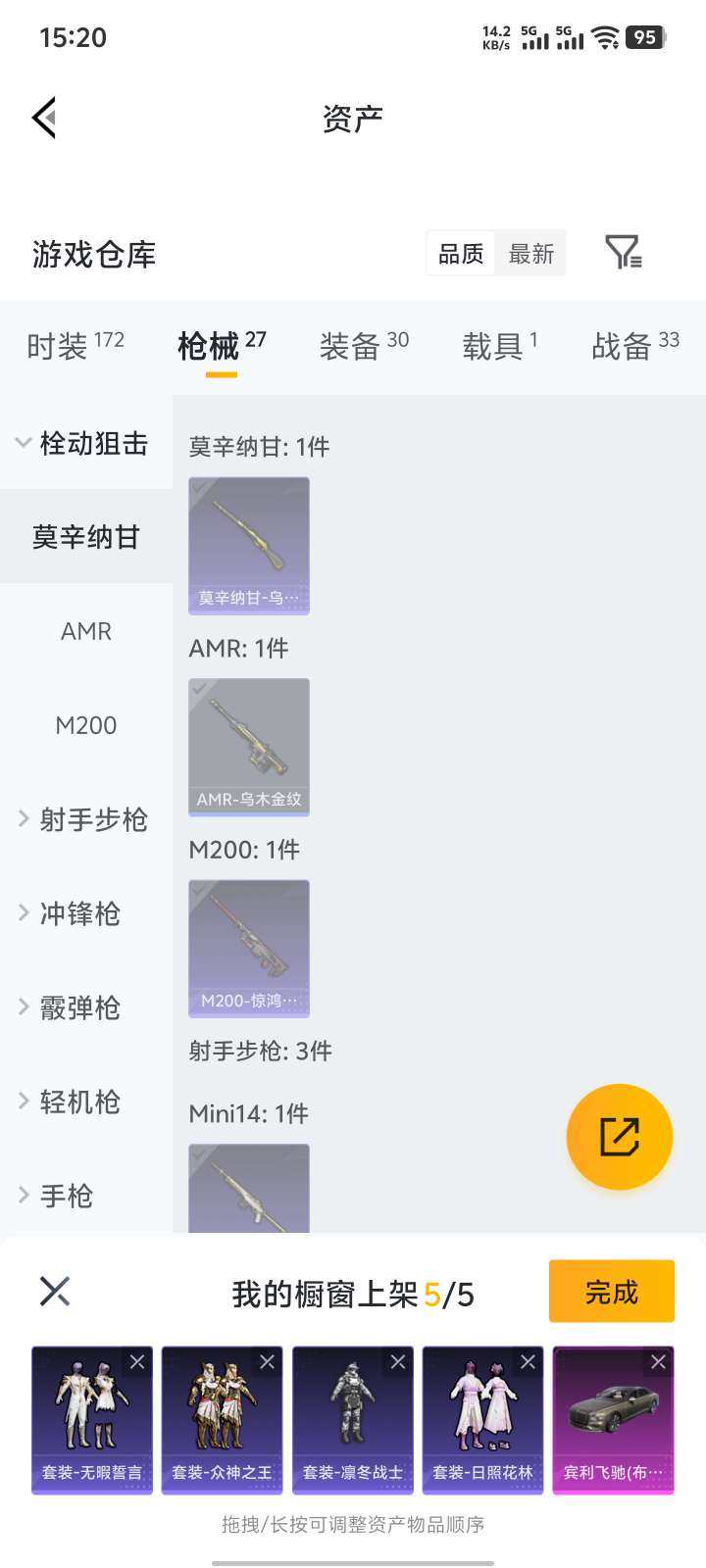The image size is (706, 1568).
Task: Toggle selection of 莫辛纳甘-乌木 weapon card
Action: coord(248,546)
